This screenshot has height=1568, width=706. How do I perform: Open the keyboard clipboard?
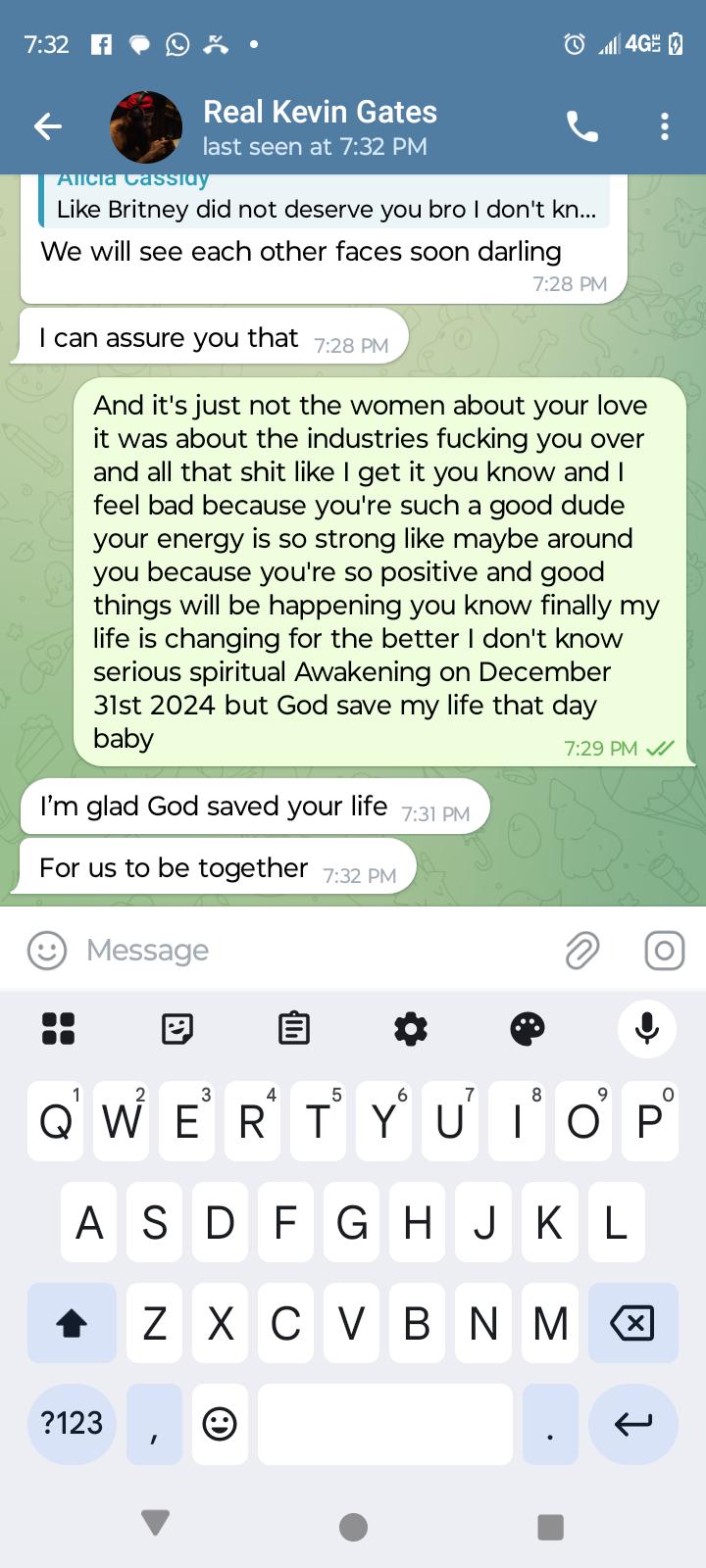point(293,1028)
